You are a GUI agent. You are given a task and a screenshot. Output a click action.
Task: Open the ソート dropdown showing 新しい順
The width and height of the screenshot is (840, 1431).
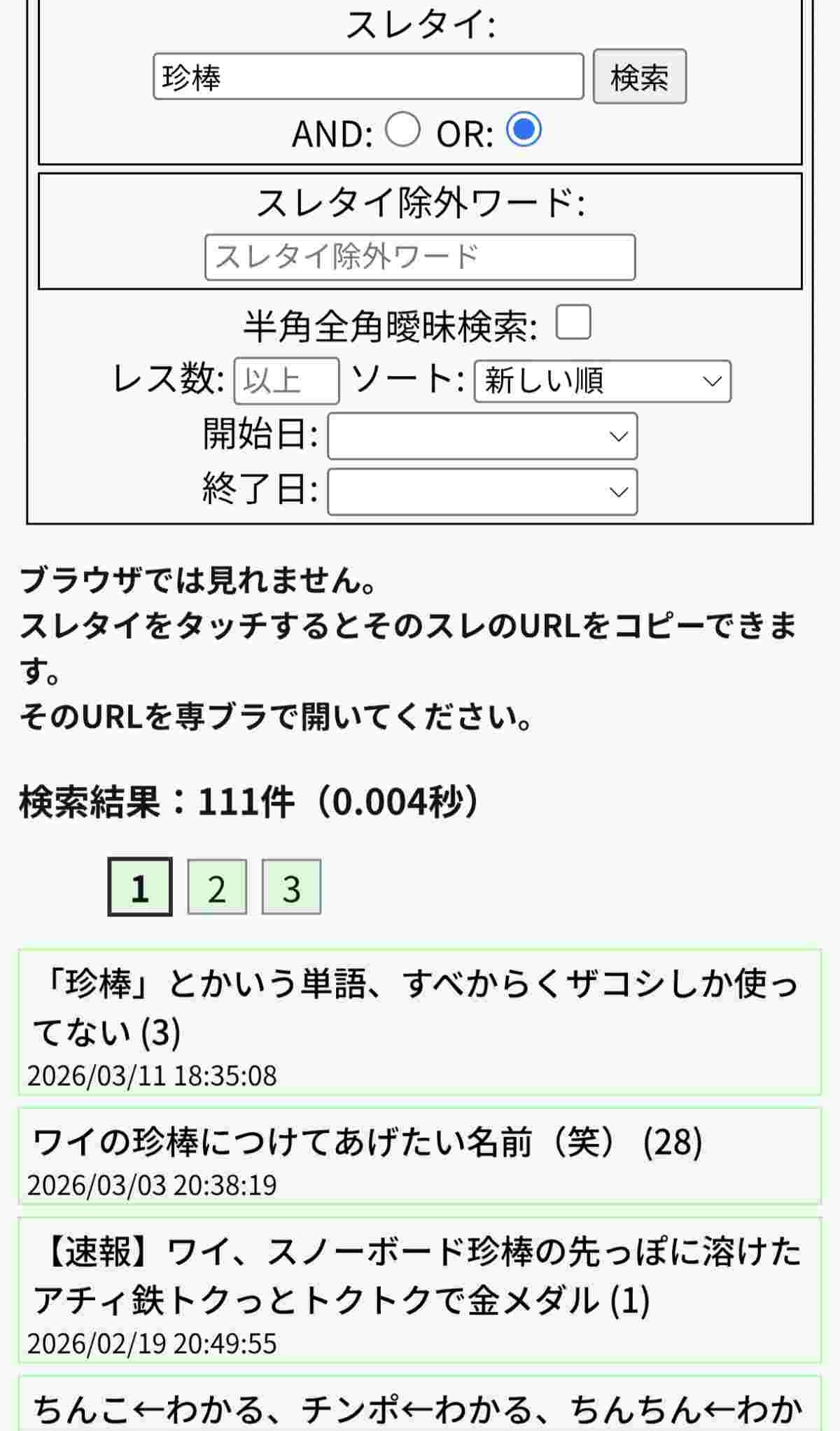[602, 381]
